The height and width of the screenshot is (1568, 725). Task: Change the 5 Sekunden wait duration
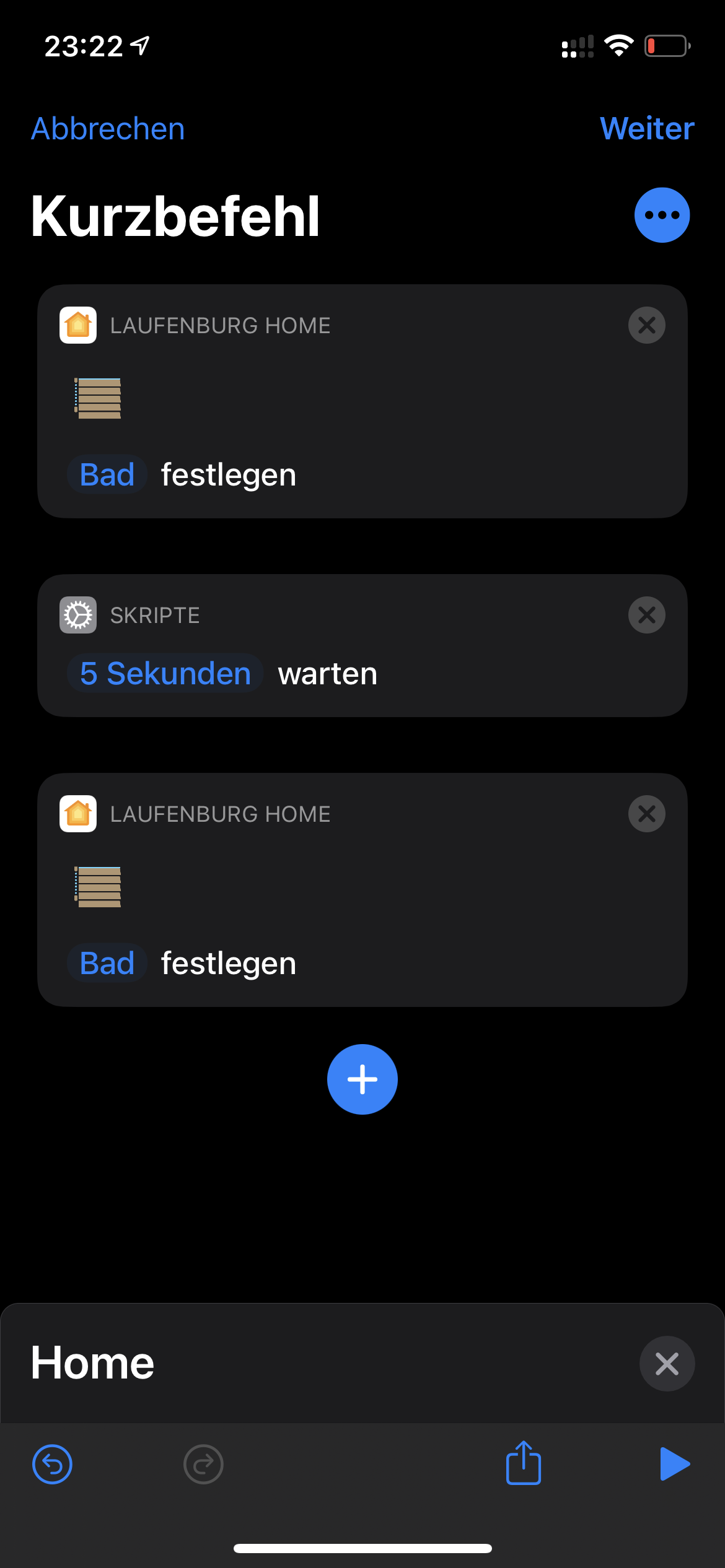(165, 673)
